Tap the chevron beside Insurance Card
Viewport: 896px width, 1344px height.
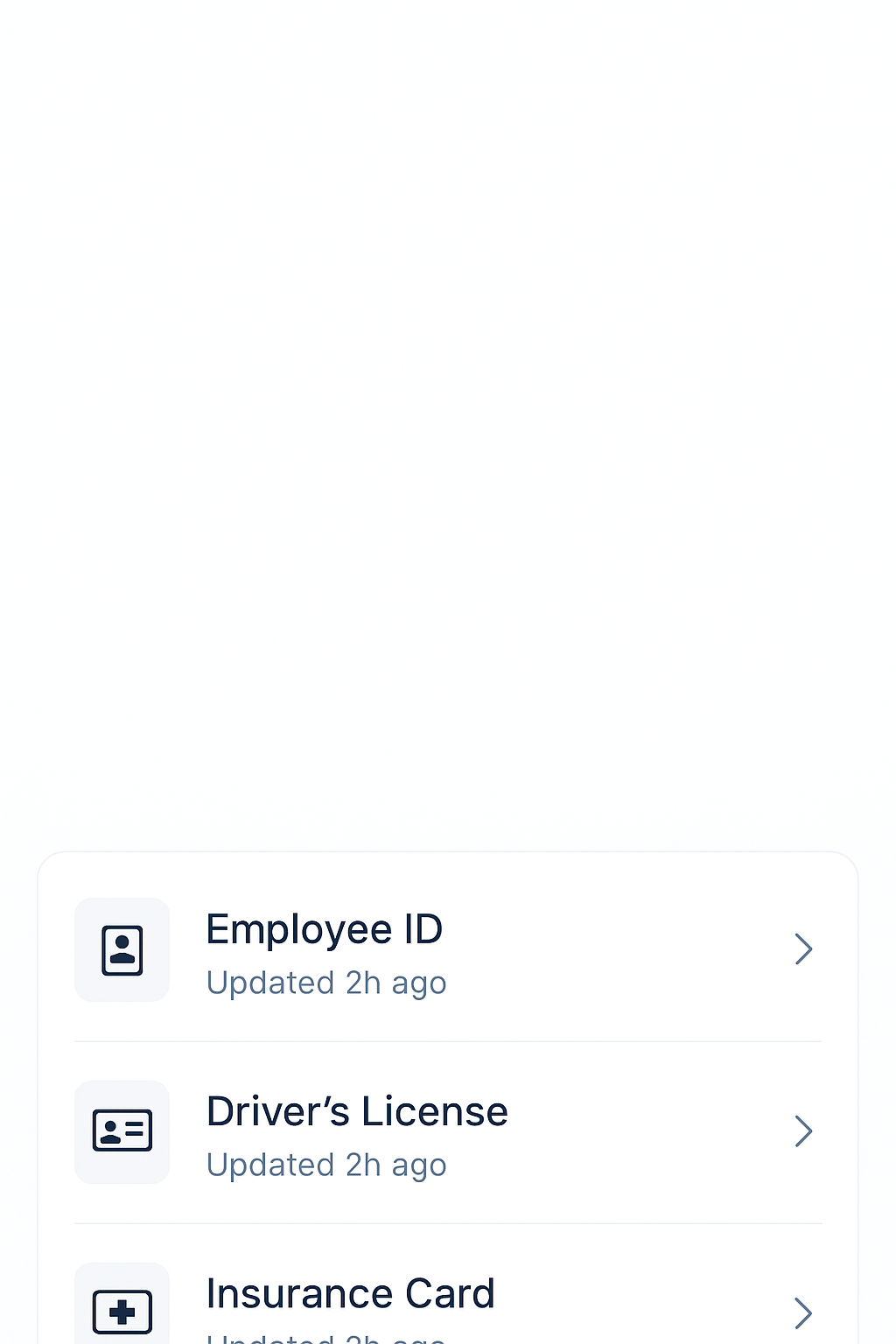pyautogui.click(x=803, y=1312)
